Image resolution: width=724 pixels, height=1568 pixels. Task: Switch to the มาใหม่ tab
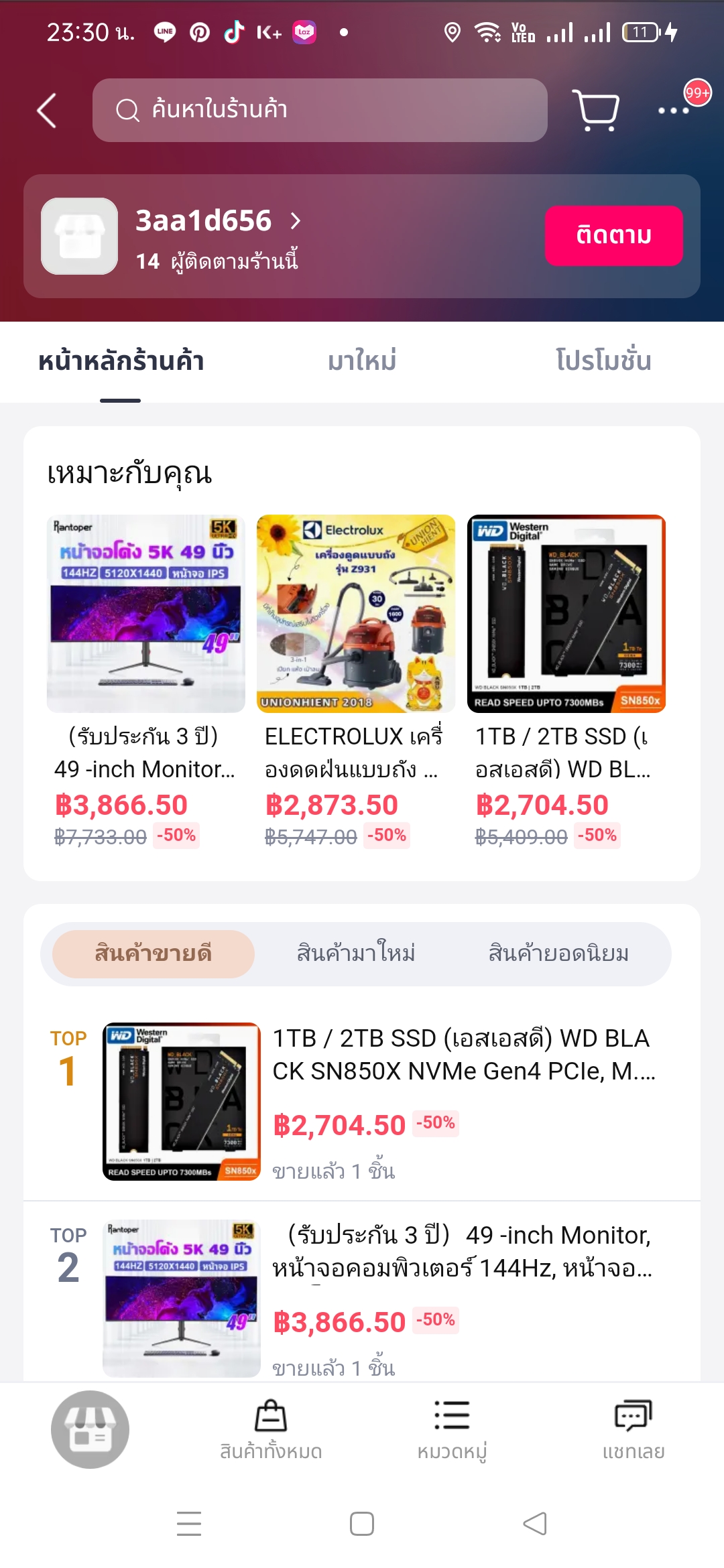click(x=362, y=361)
